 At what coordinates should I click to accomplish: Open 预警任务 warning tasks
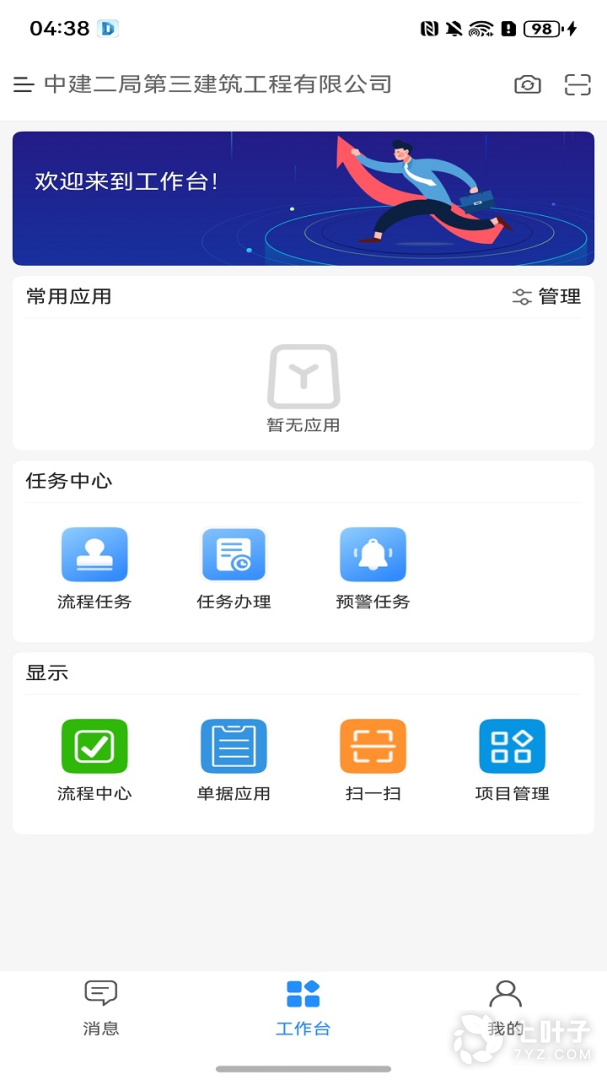point(373,567)
